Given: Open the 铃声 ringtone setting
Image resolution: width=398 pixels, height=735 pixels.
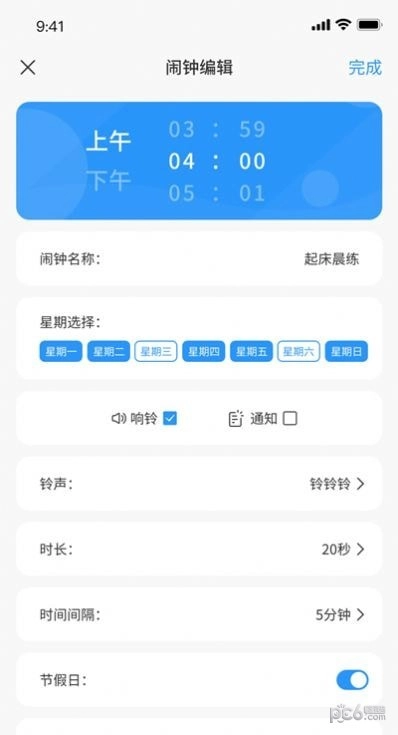Looking at the screenshot, I should click(x=199, y=484).
